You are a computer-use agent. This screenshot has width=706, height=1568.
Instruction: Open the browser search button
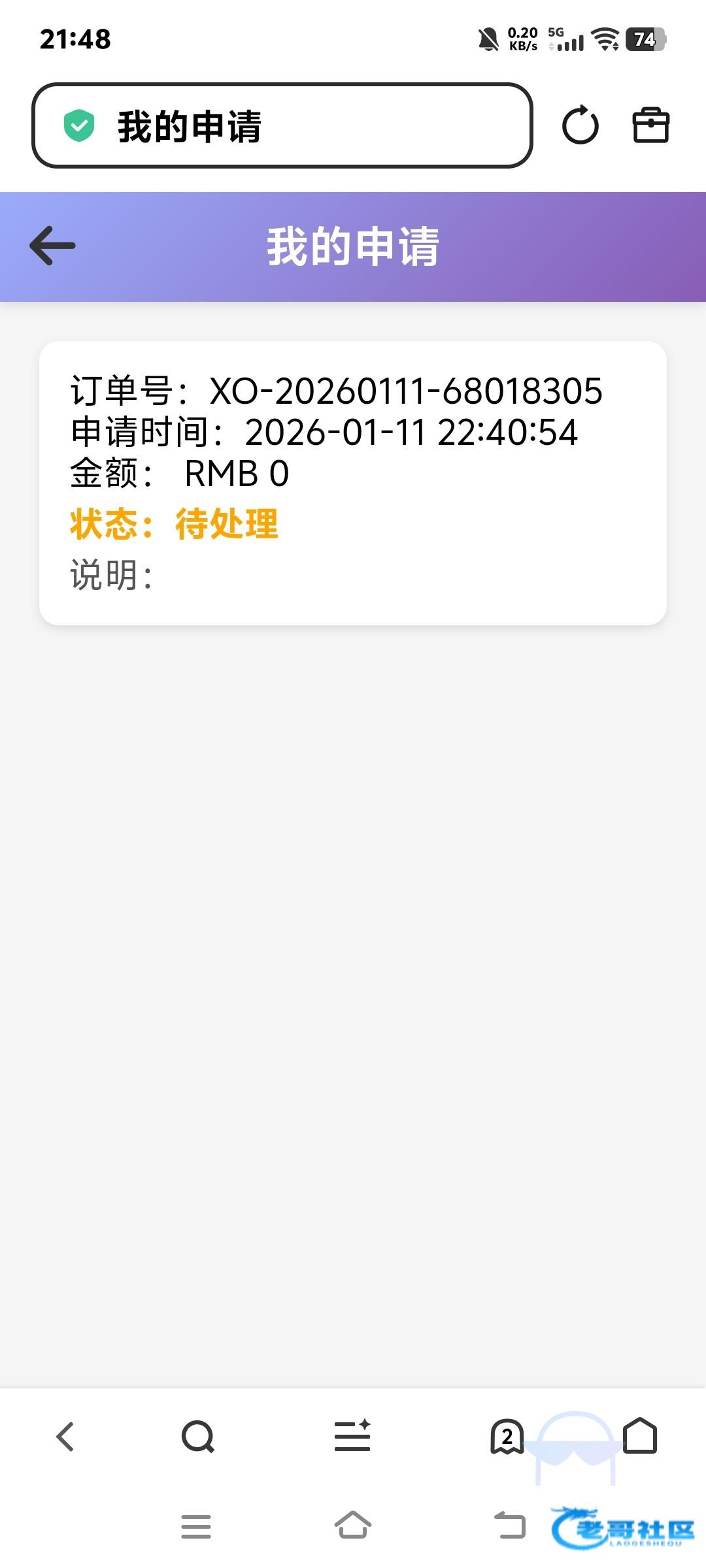pyautogui.click(x=198, y=1437)
